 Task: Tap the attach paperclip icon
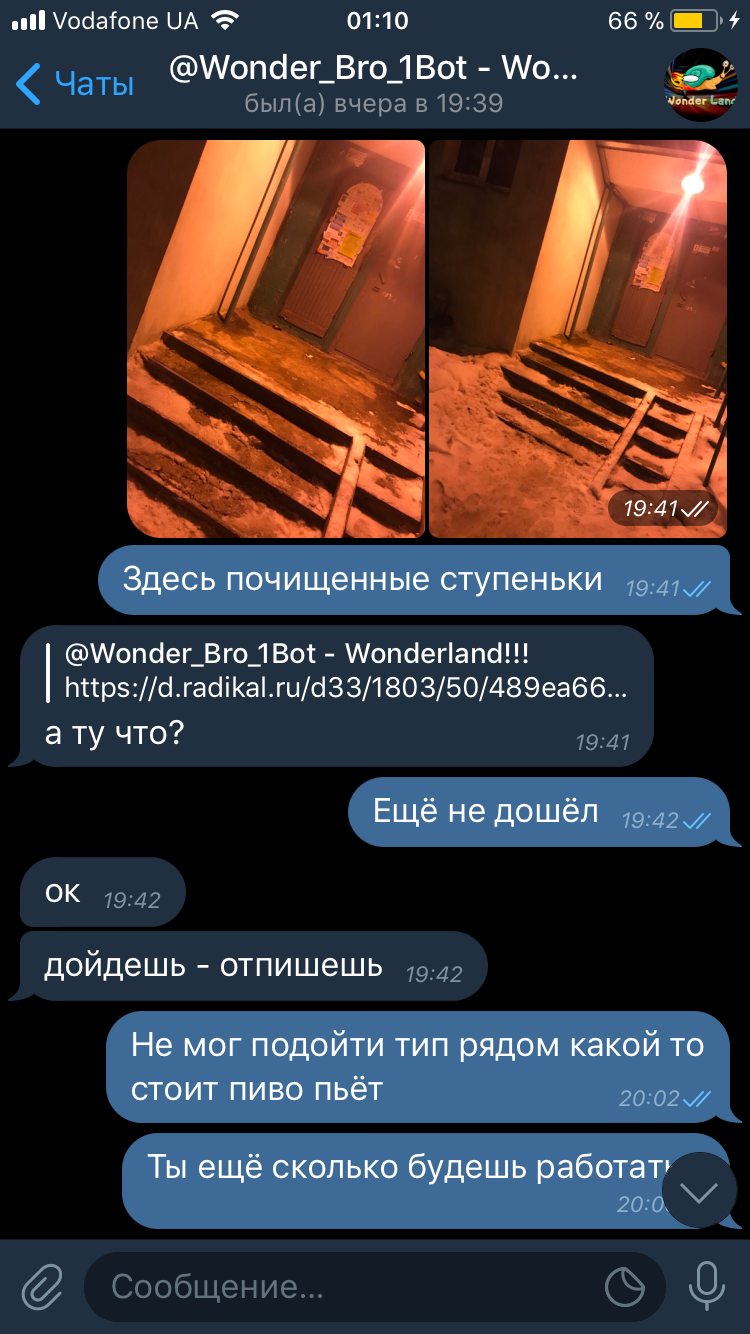[x=42, y=1287]
